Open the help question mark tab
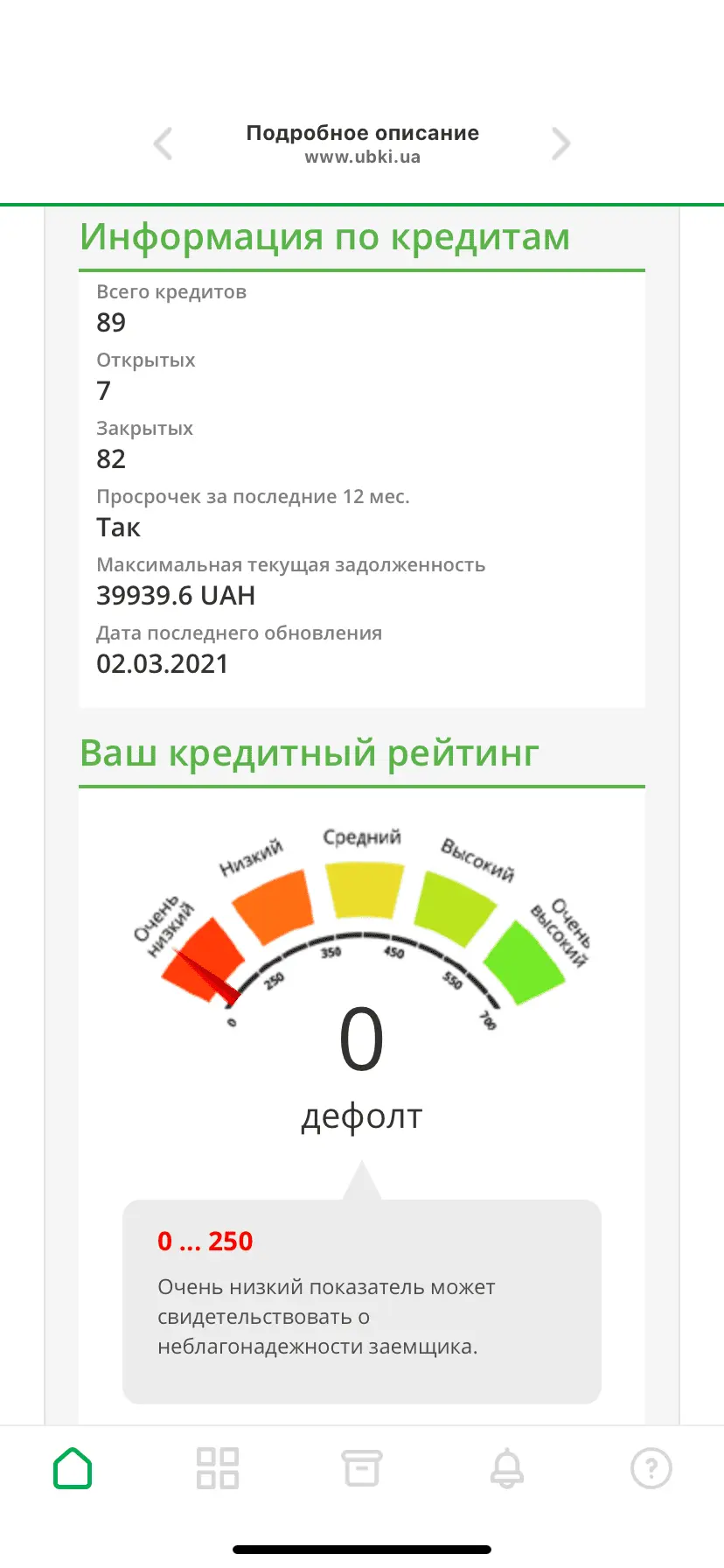 (x=651, y=1467)
